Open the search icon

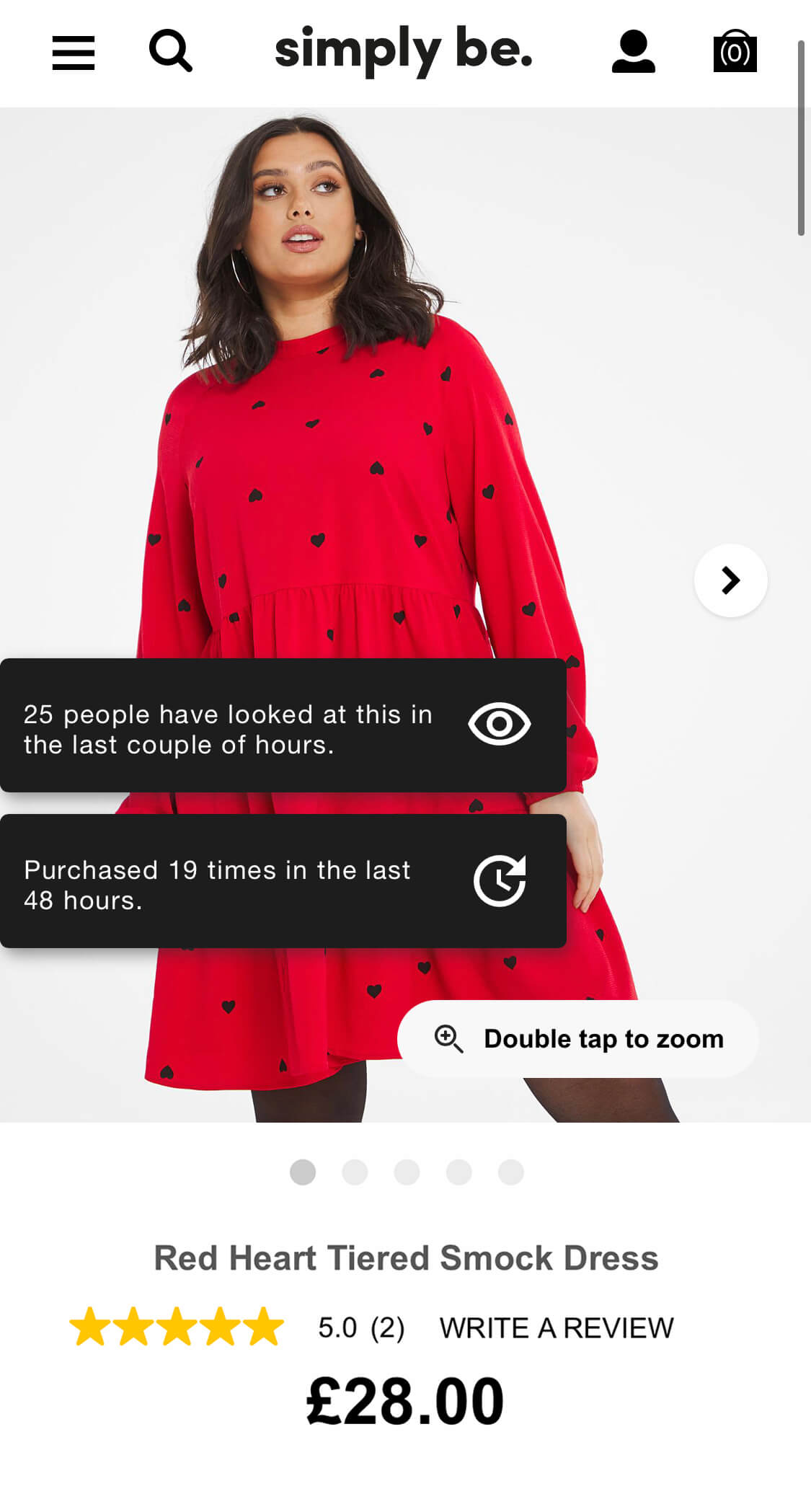170,51
